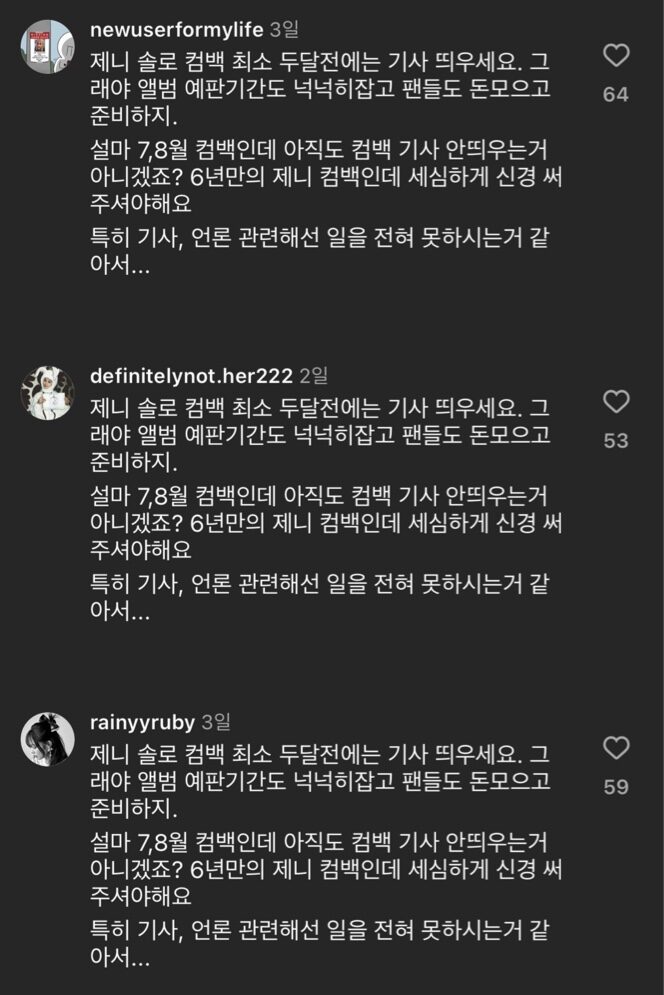Viewport: 664px width, 995px height.
Task: Like the comment by rainyyruby
Action: click(617, 748)
